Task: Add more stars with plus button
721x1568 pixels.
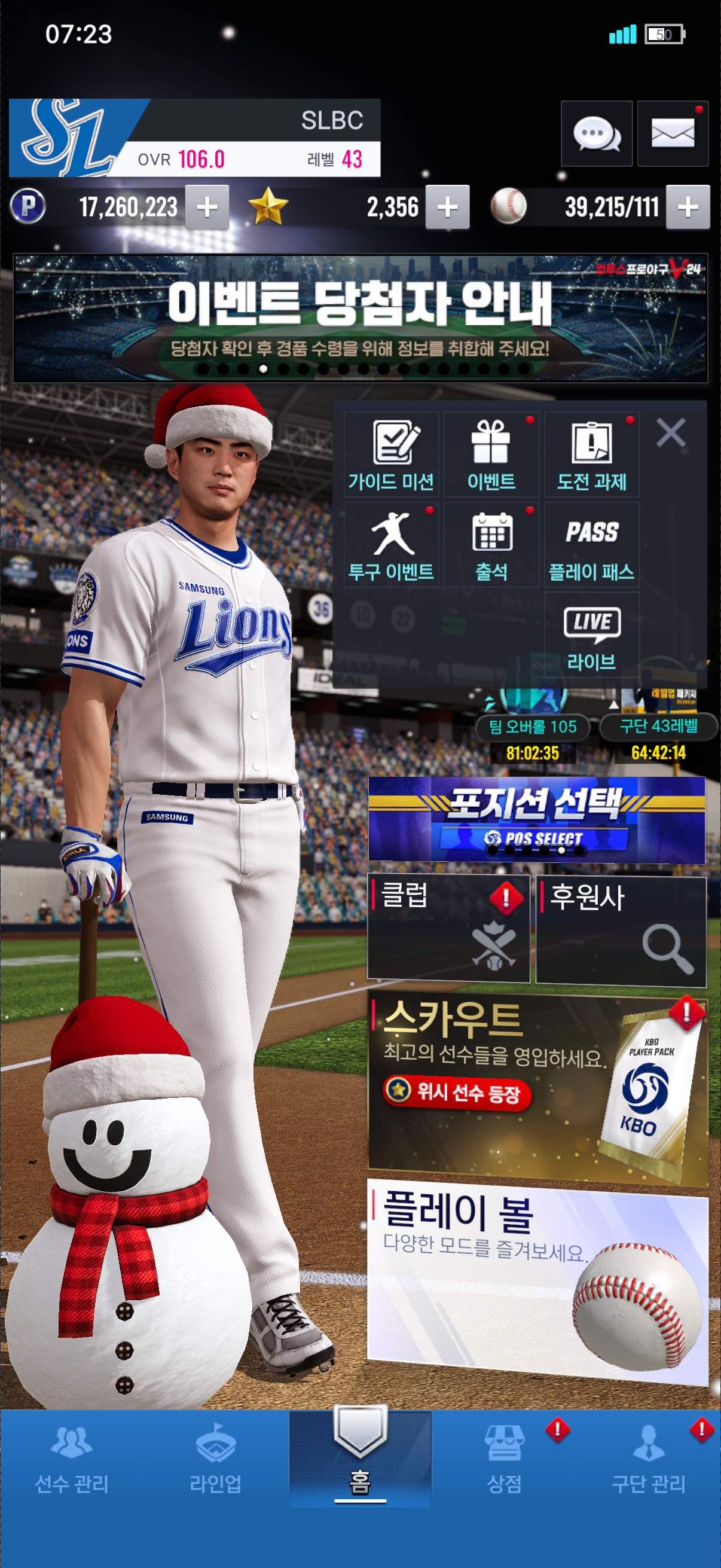Action: coord(447,207)
